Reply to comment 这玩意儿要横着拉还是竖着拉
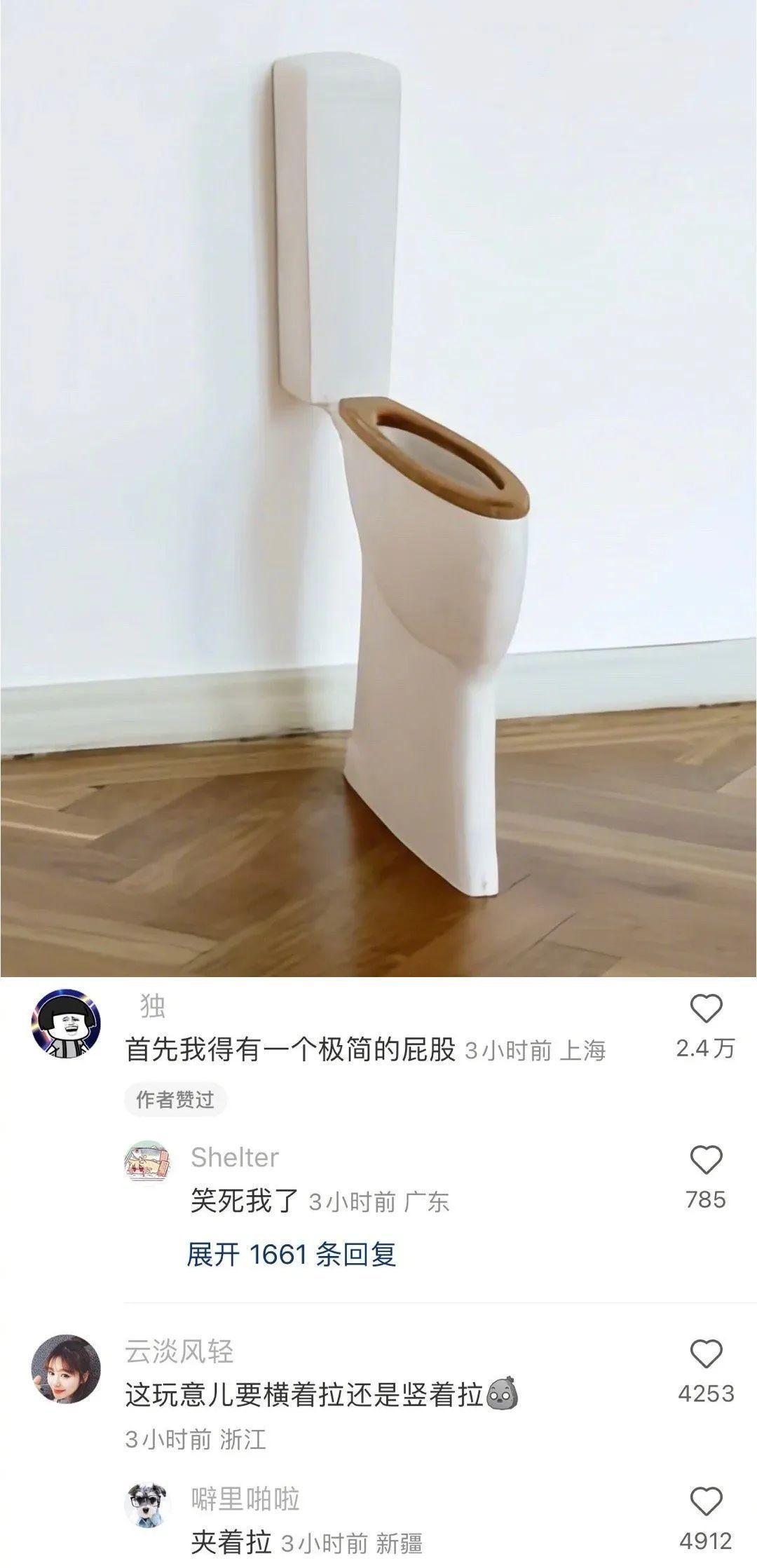 click(305, 1395)
